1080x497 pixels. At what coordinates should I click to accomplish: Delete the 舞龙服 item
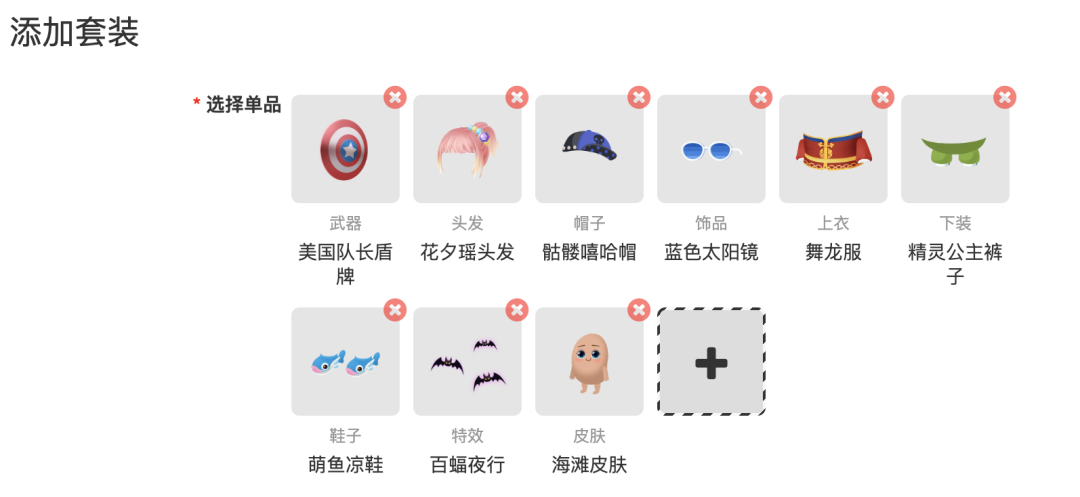pyautogui.click(x=883, y=97)
